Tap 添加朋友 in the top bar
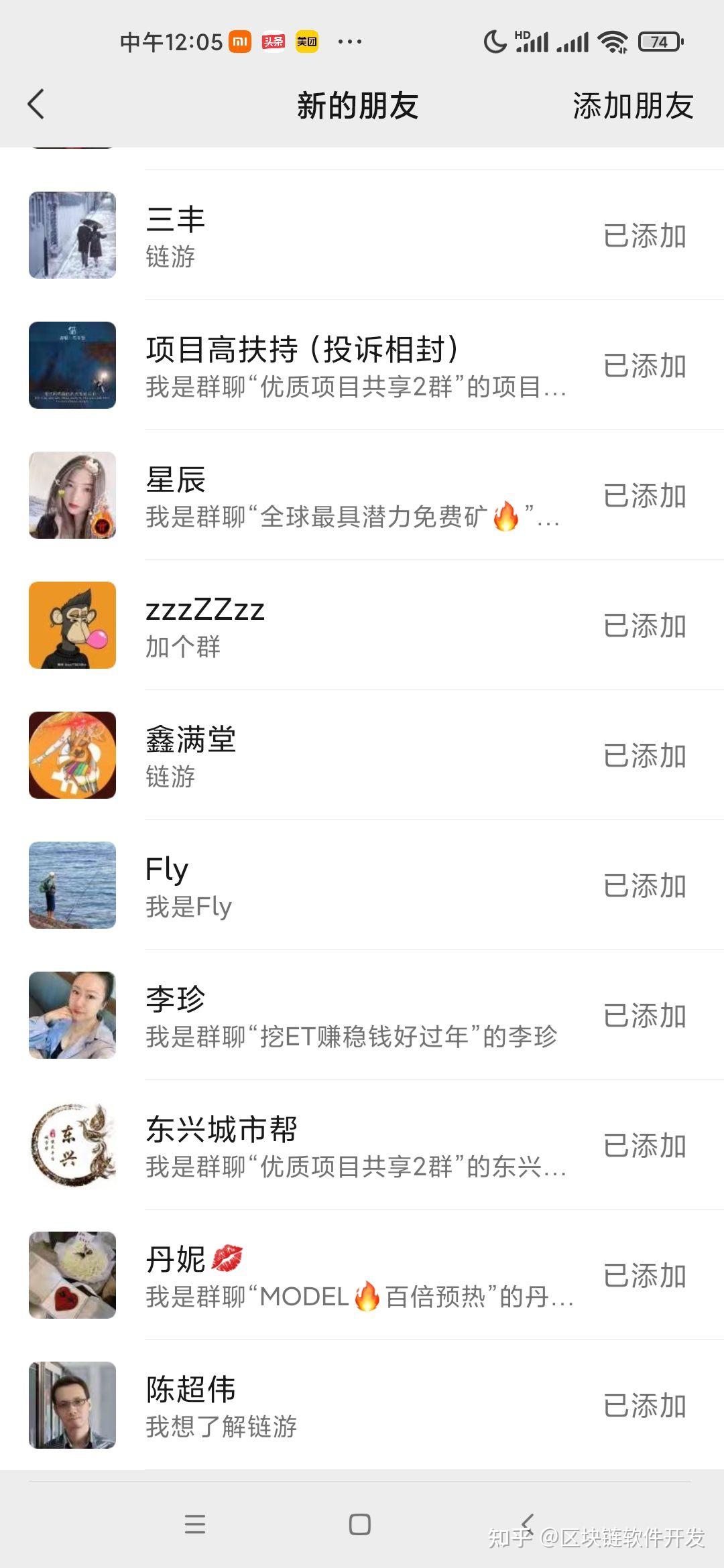The image size is (724, 1568). [632, 106]
